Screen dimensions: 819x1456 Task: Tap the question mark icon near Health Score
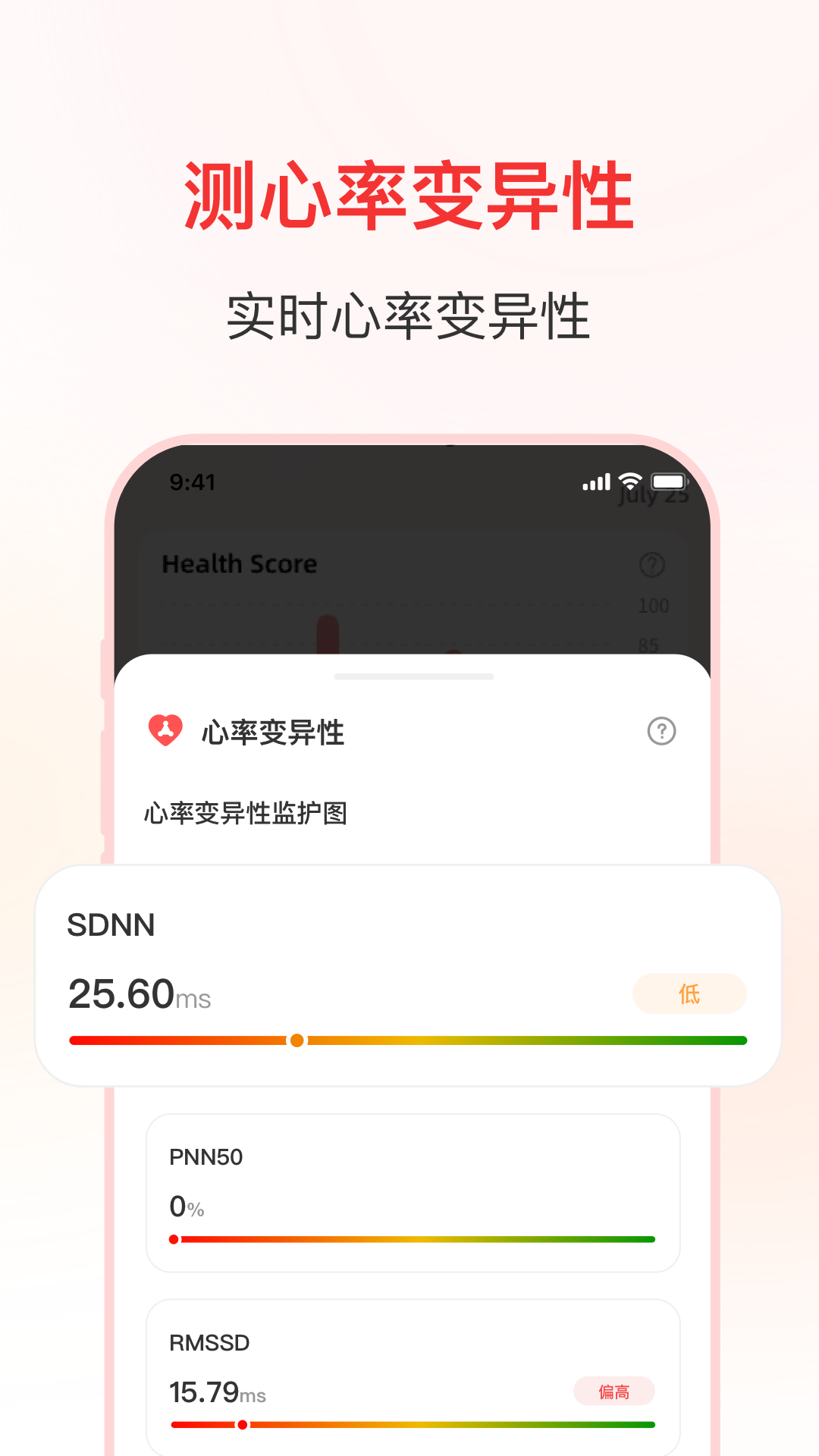pyautogui.click(x=651, y=564)
